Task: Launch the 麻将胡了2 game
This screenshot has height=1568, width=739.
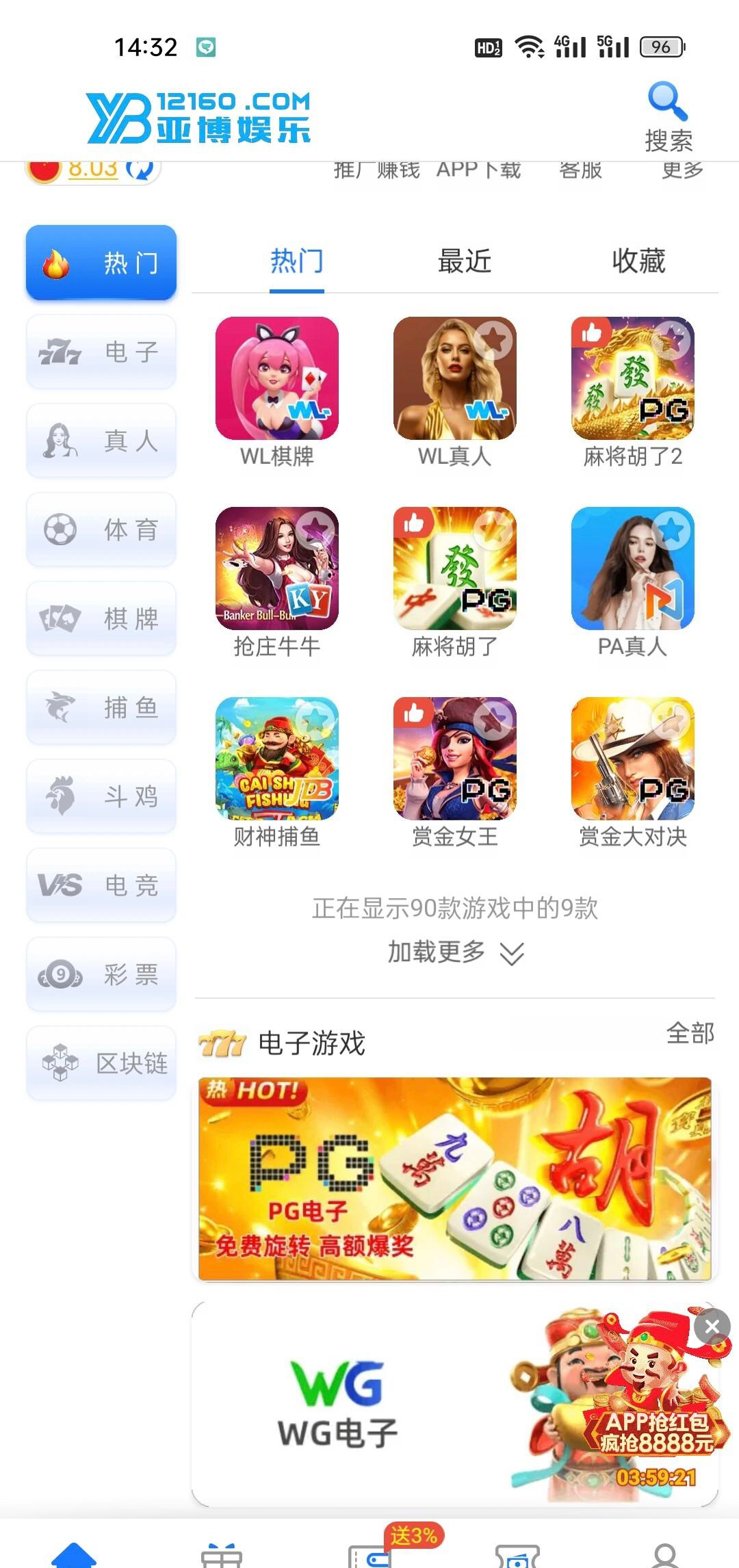Action: 632,378
